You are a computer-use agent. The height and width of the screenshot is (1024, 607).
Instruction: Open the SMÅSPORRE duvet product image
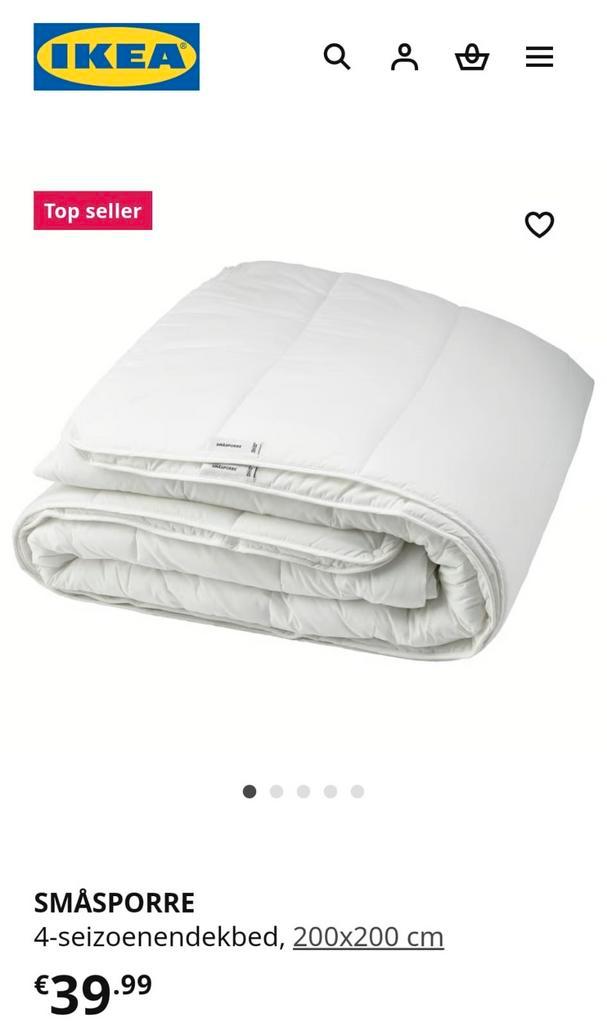[303, 460]
